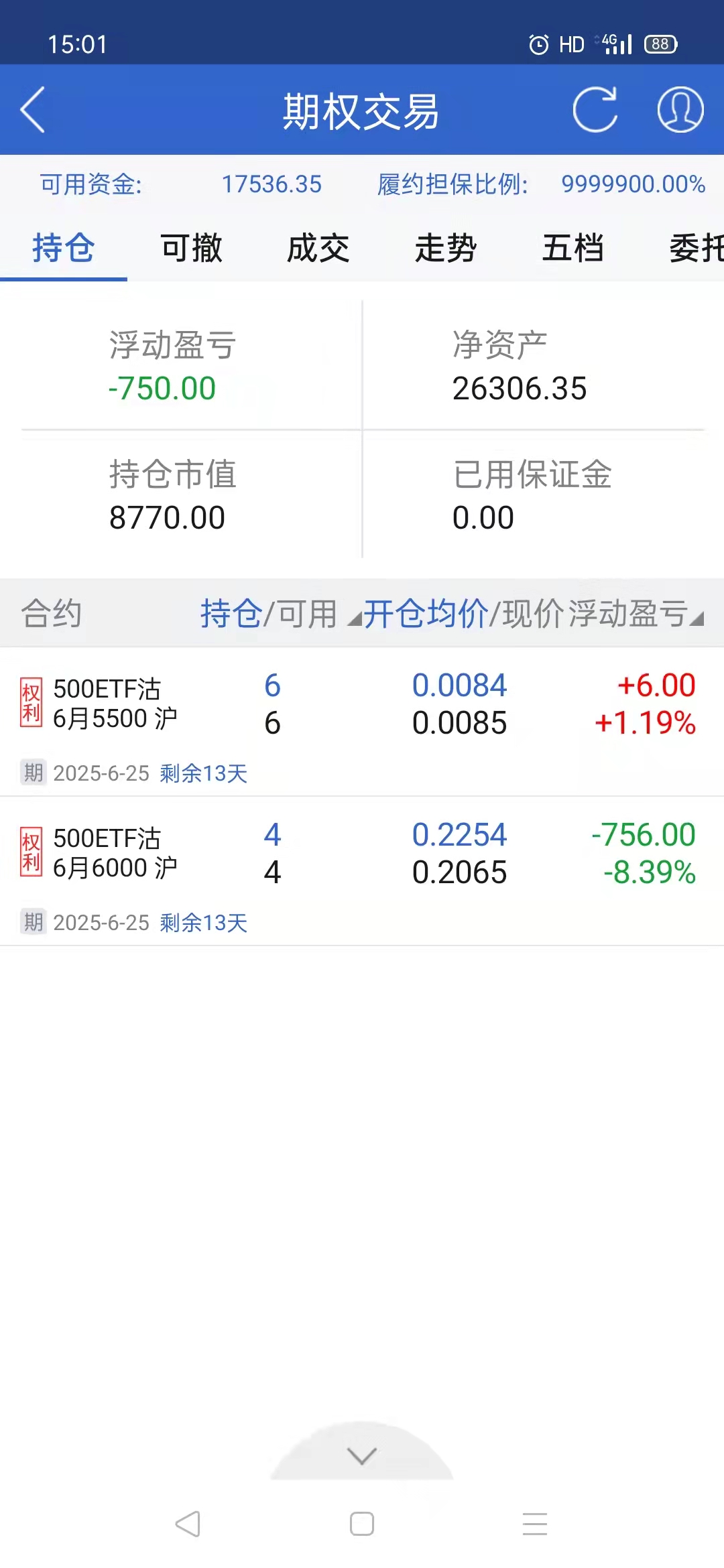Select the 五档 tab
The width and height of the screenshot is (724, 1568).
573,249
